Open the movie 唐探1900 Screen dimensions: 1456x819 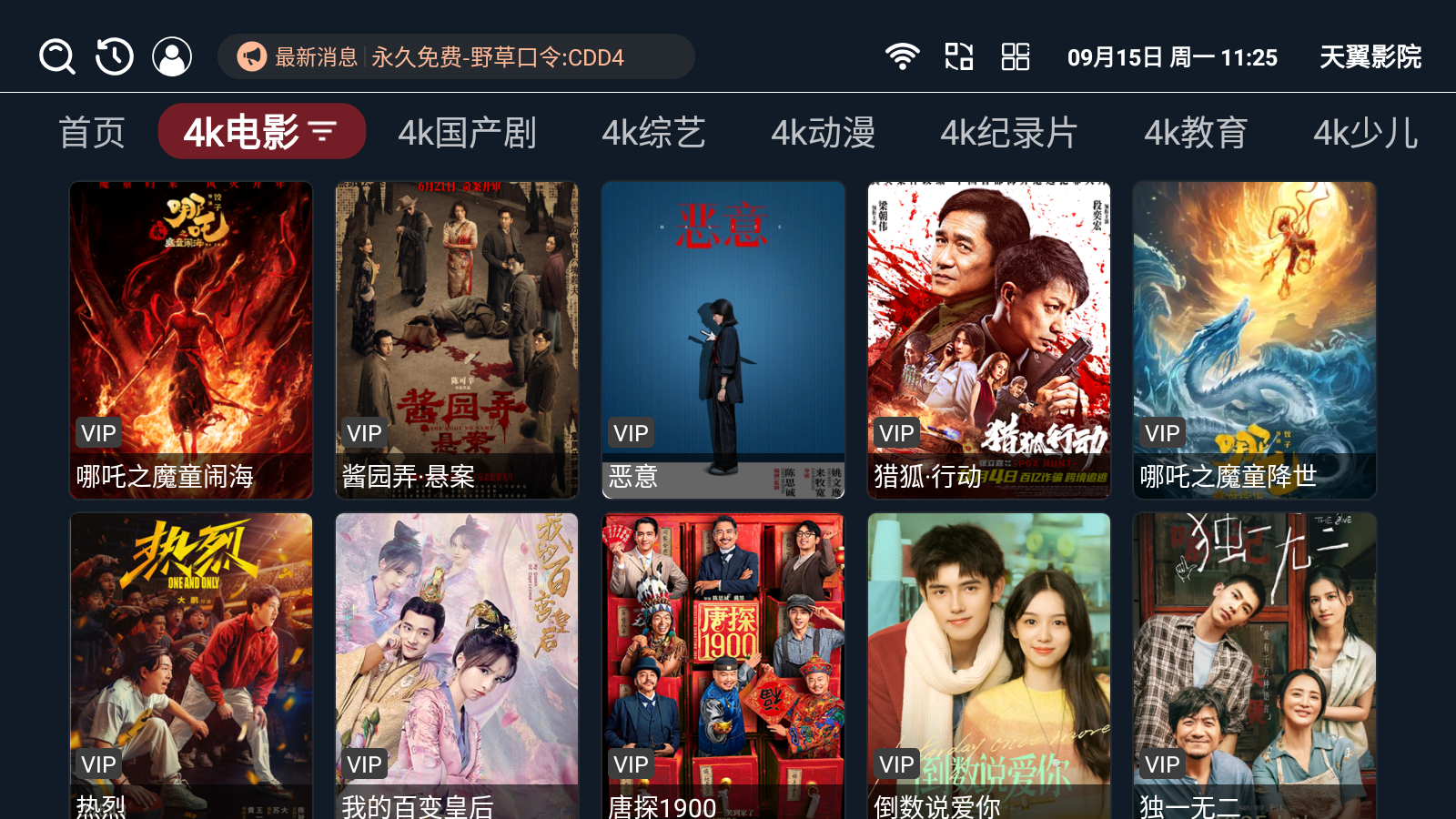[x=723, y=666]
